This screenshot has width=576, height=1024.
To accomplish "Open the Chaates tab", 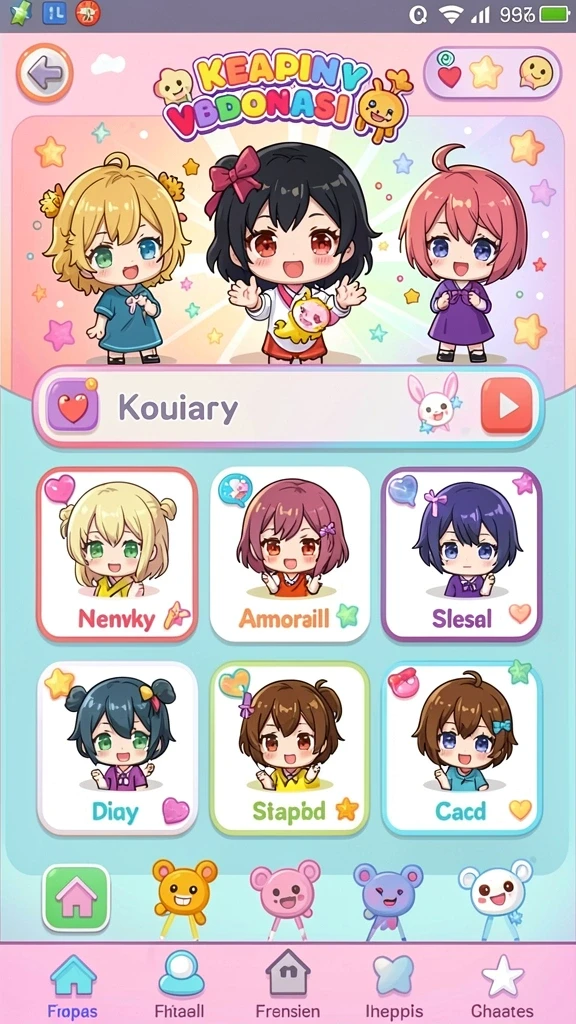I will click(502, 985).
